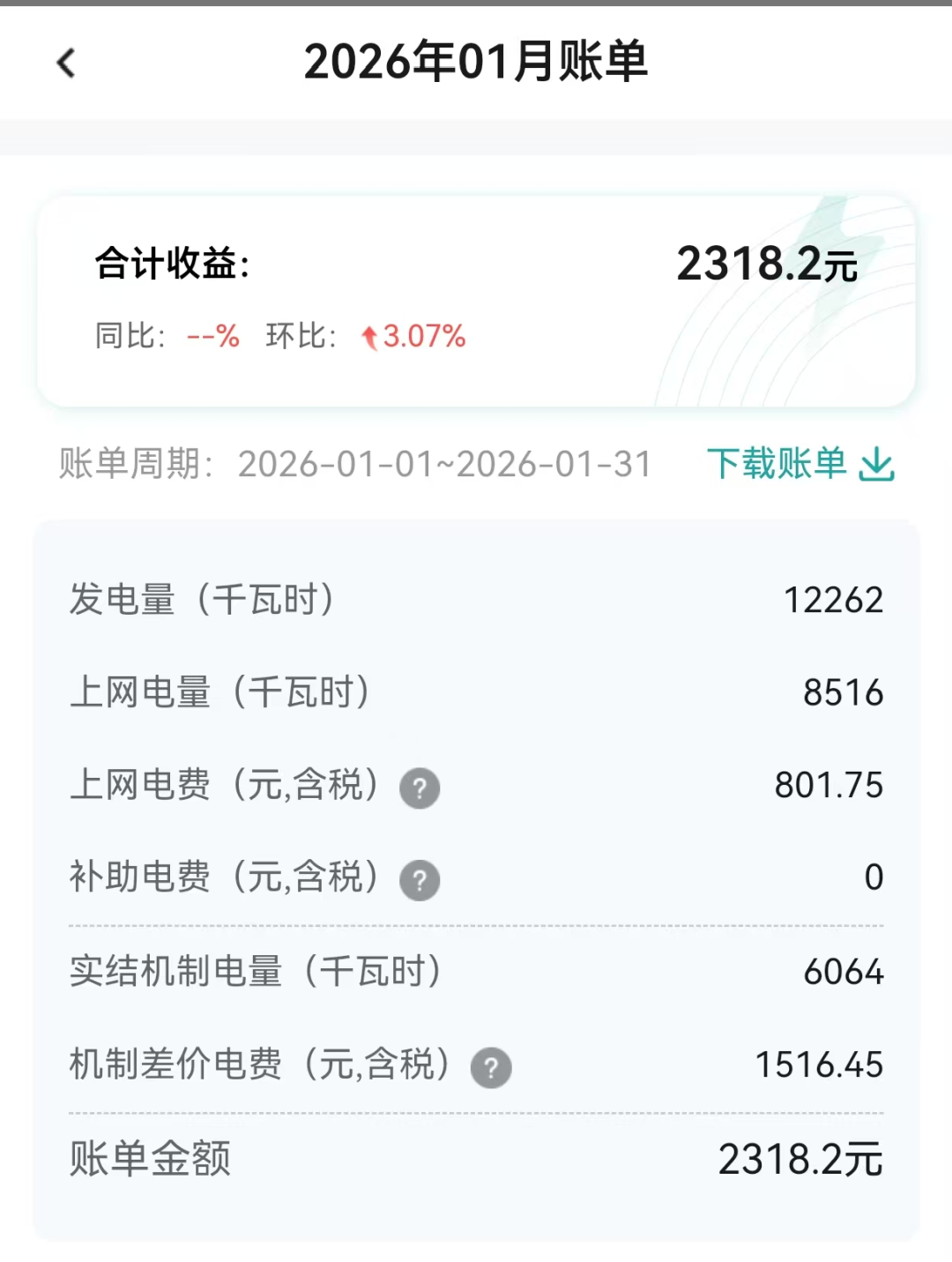The width and height of the screenshot is (952, 1262).
Task: Select the 机制差价电费 amount 1516.45
Action: 819,1065
